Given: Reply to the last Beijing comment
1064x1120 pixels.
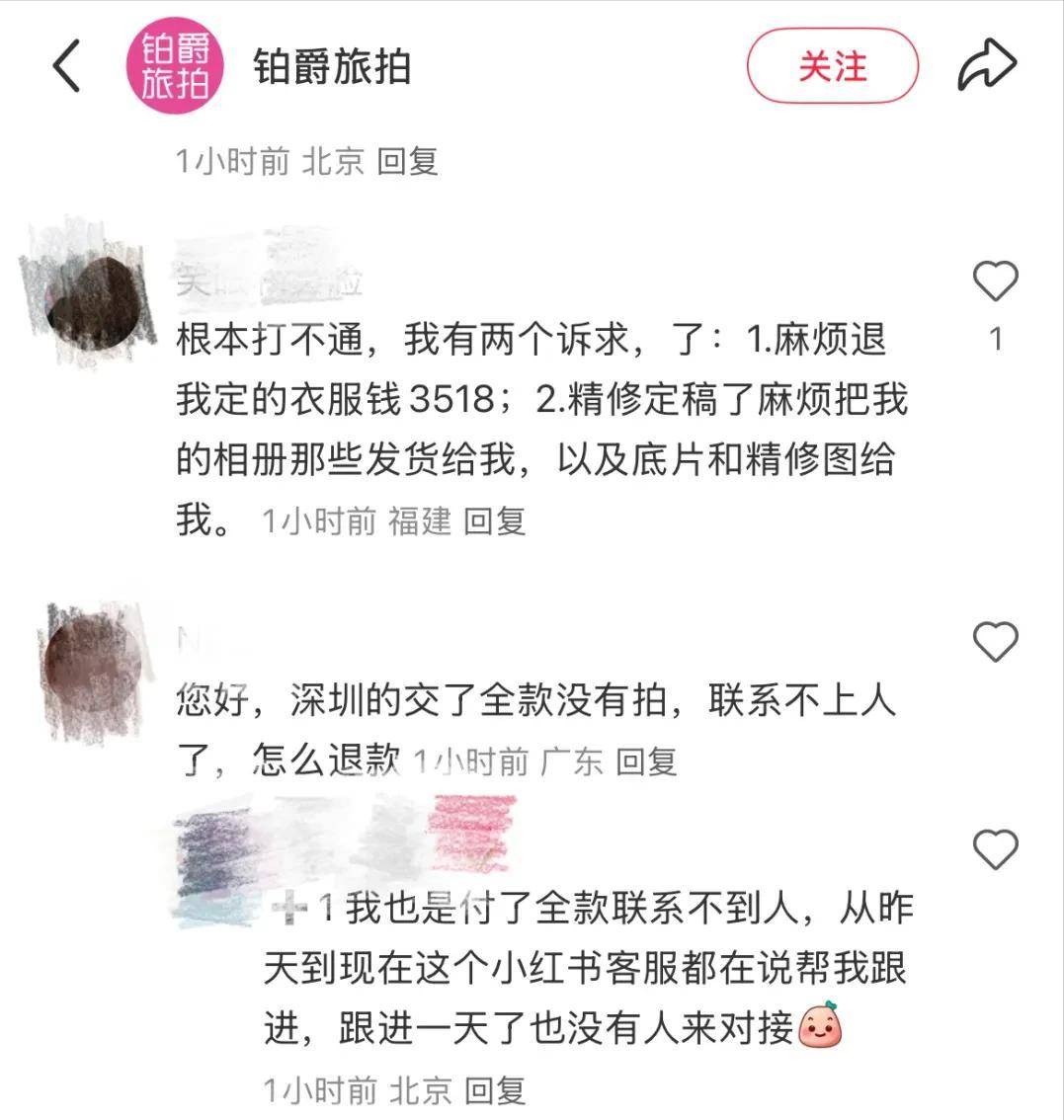Looking at the screenshot, I should coord(494,1090).
